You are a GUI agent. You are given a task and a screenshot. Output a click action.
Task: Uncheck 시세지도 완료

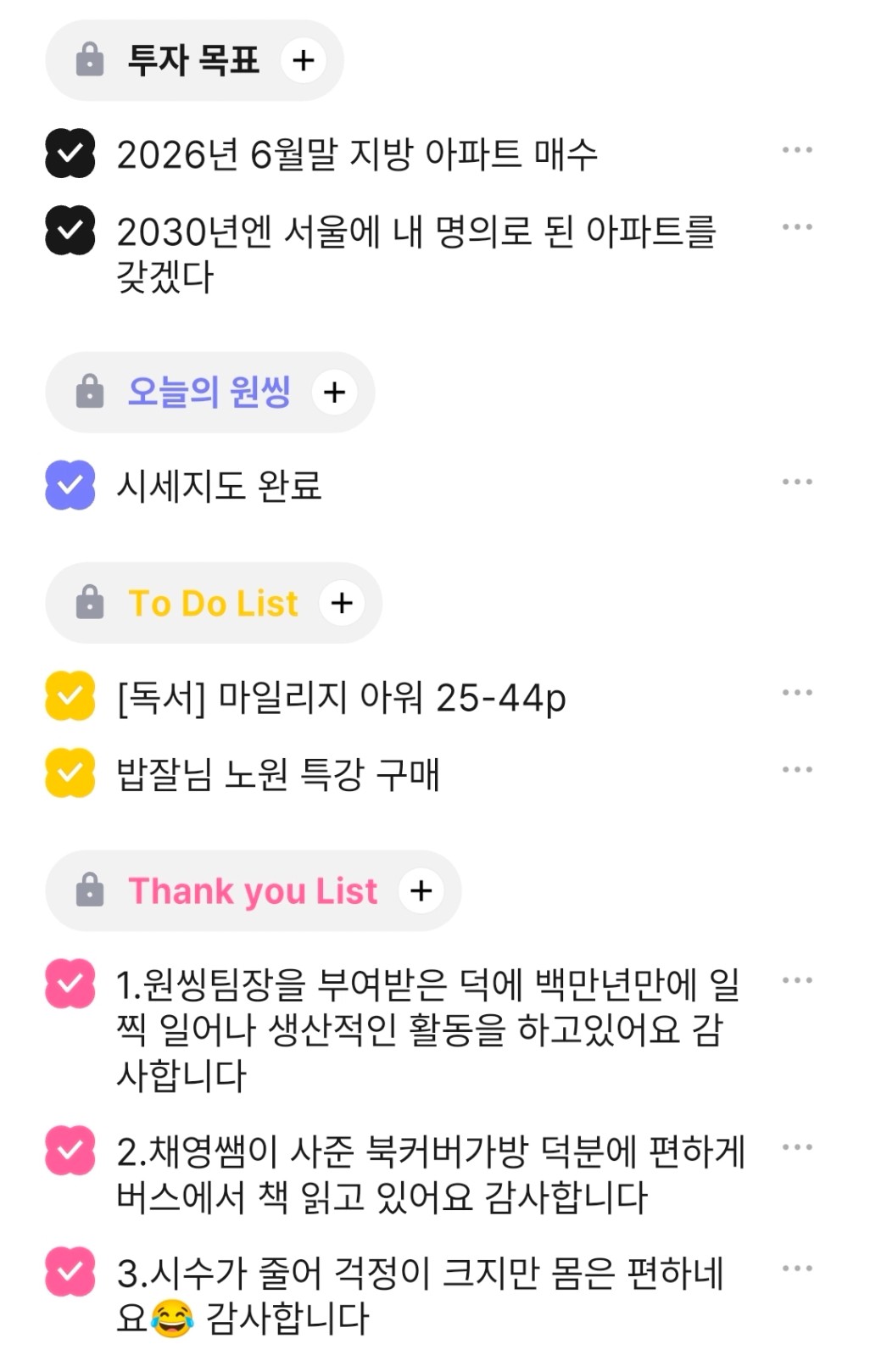[70, 485]
